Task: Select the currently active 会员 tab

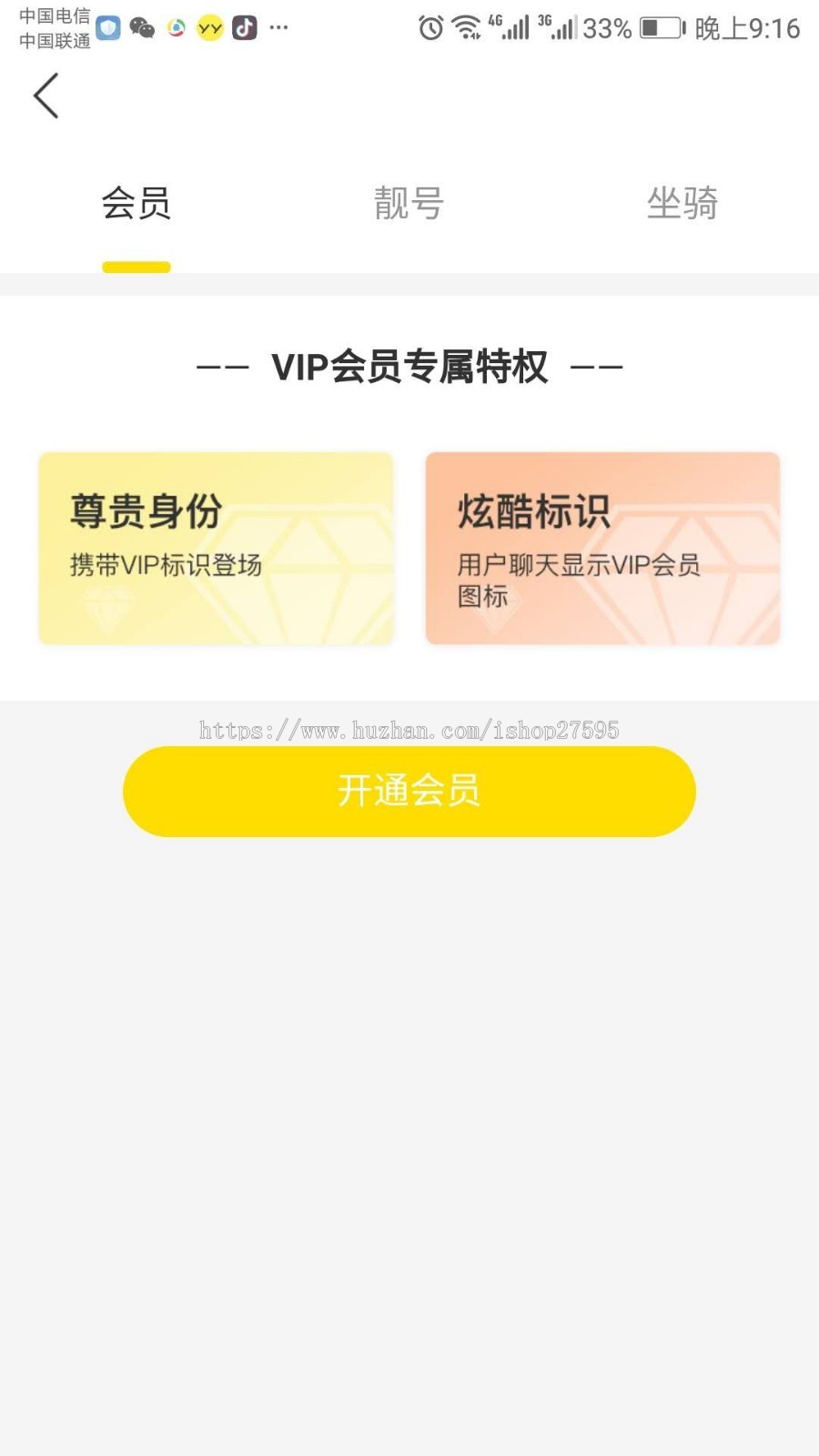Action: pyautogui.click(x=136, y=204)
